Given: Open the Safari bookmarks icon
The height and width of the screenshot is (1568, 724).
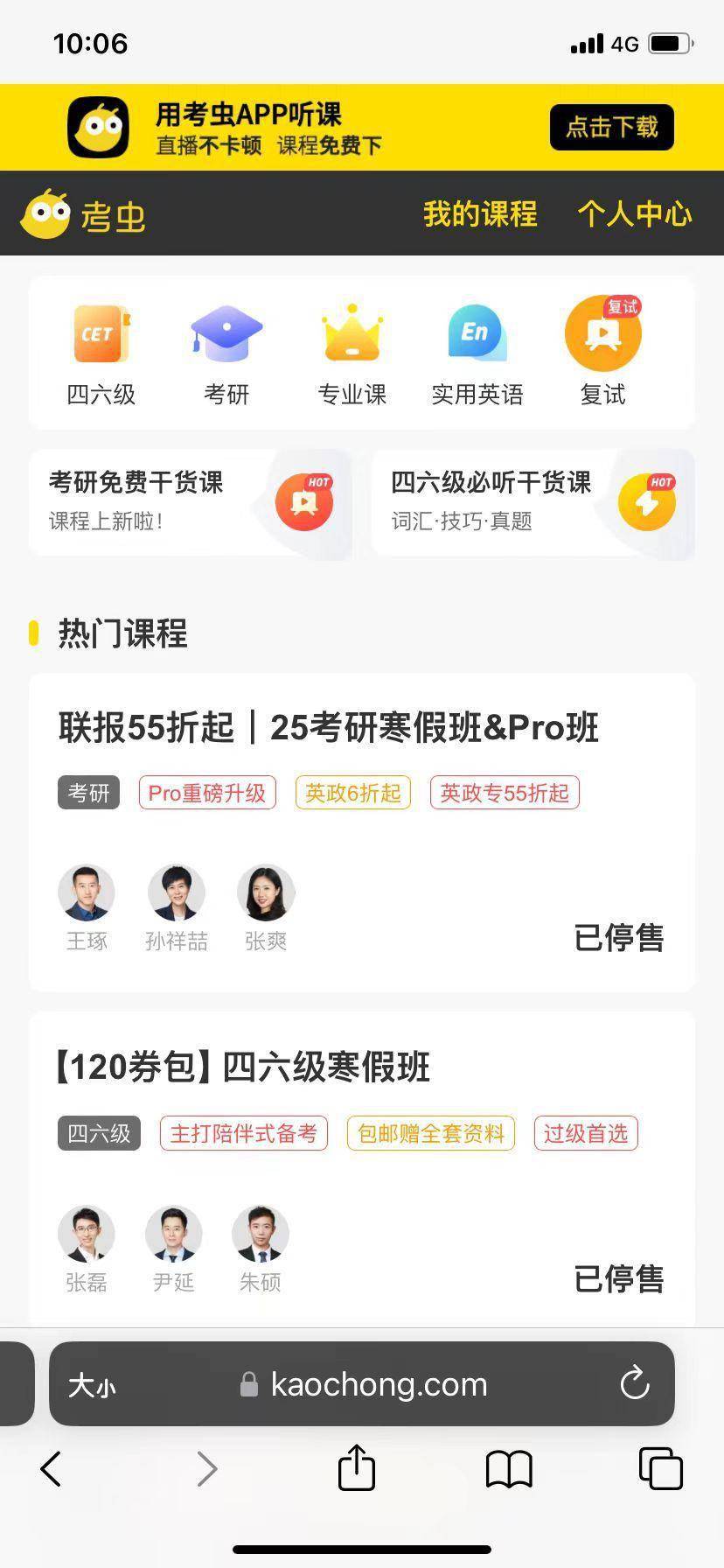Looking at the screenshot, I should point(508,1468).
